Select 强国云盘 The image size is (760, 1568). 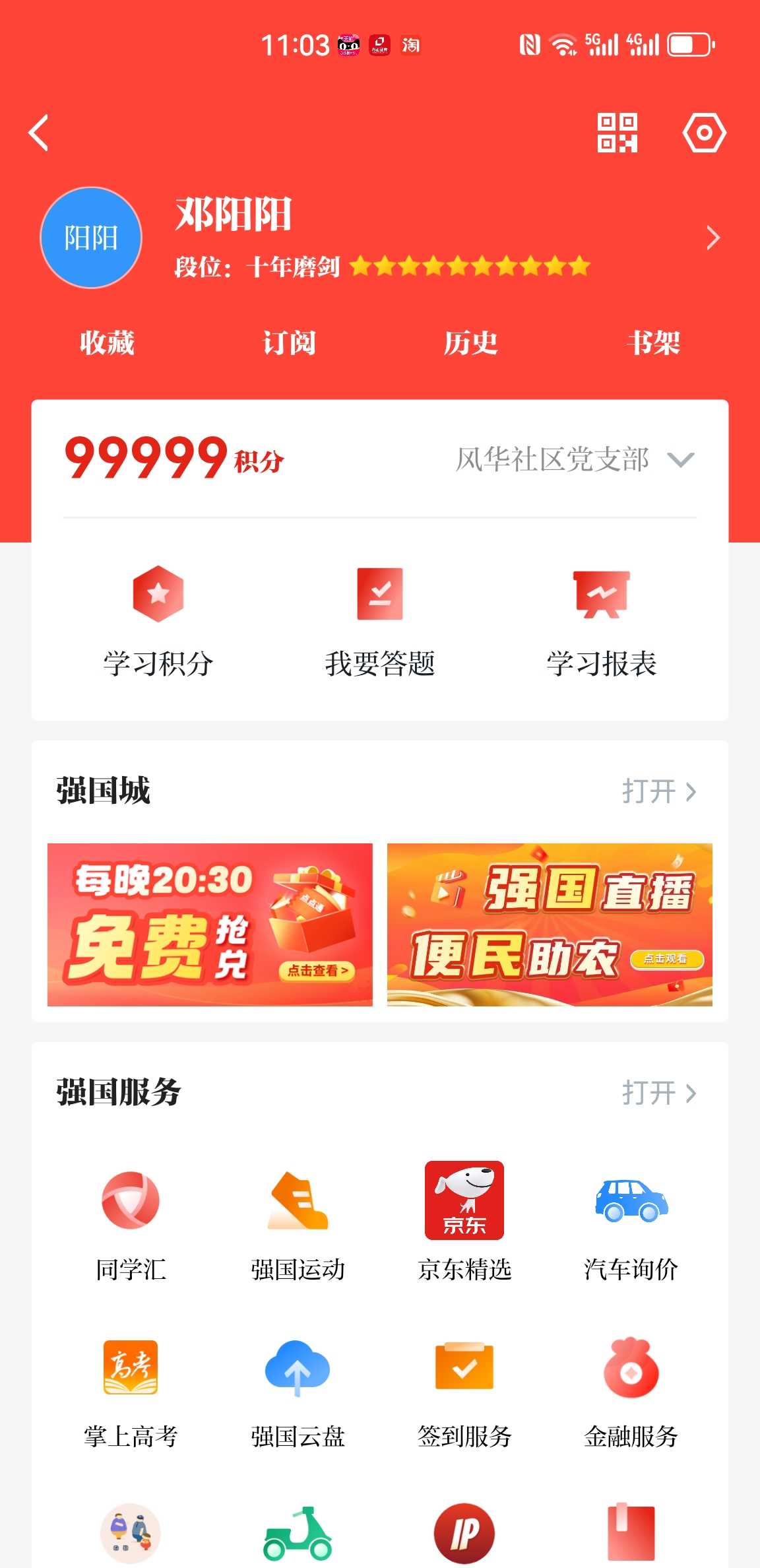pos(298,1389)
